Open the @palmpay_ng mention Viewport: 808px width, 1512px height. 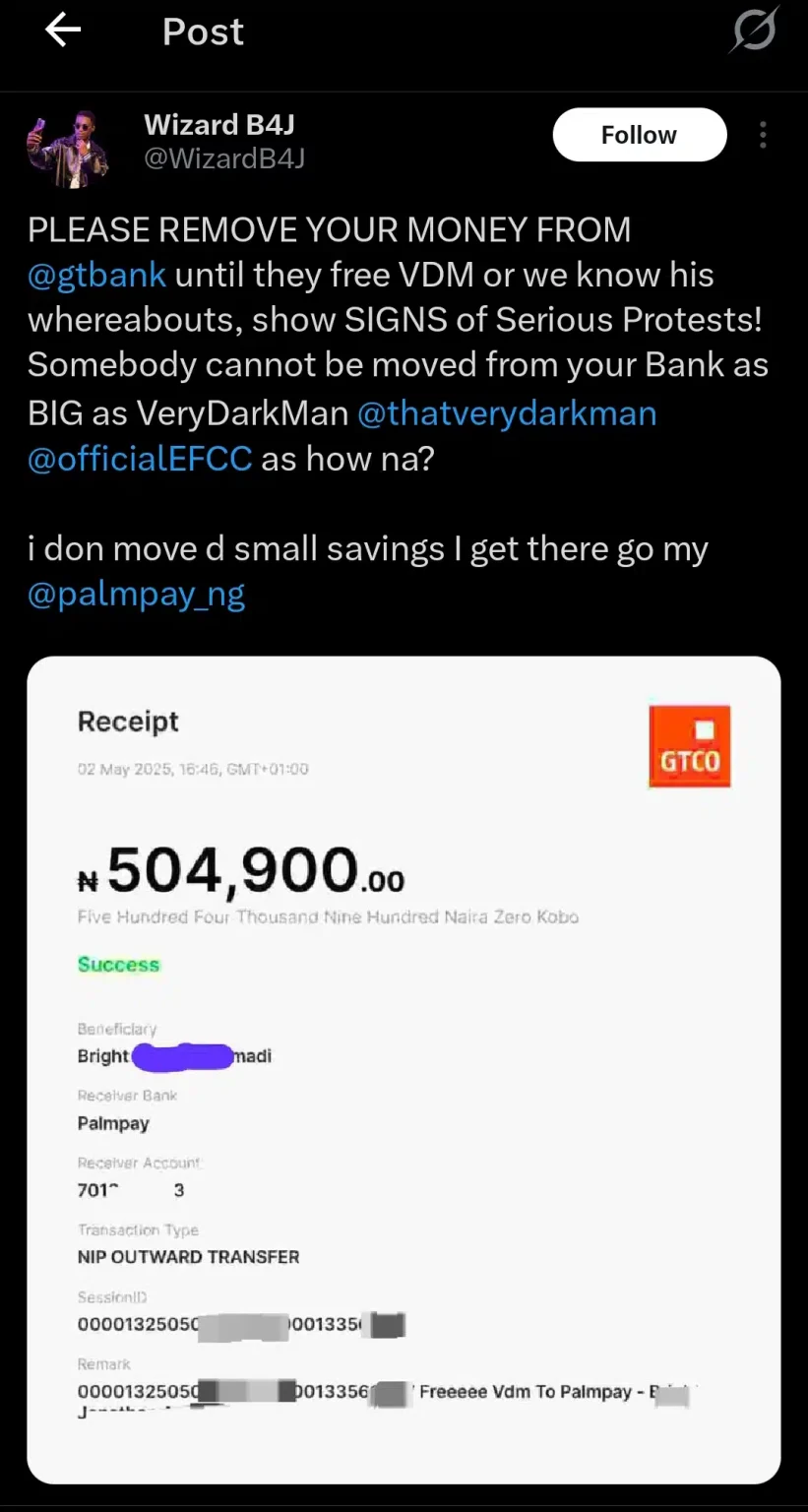pyautogui.click(x=136, y=595)
